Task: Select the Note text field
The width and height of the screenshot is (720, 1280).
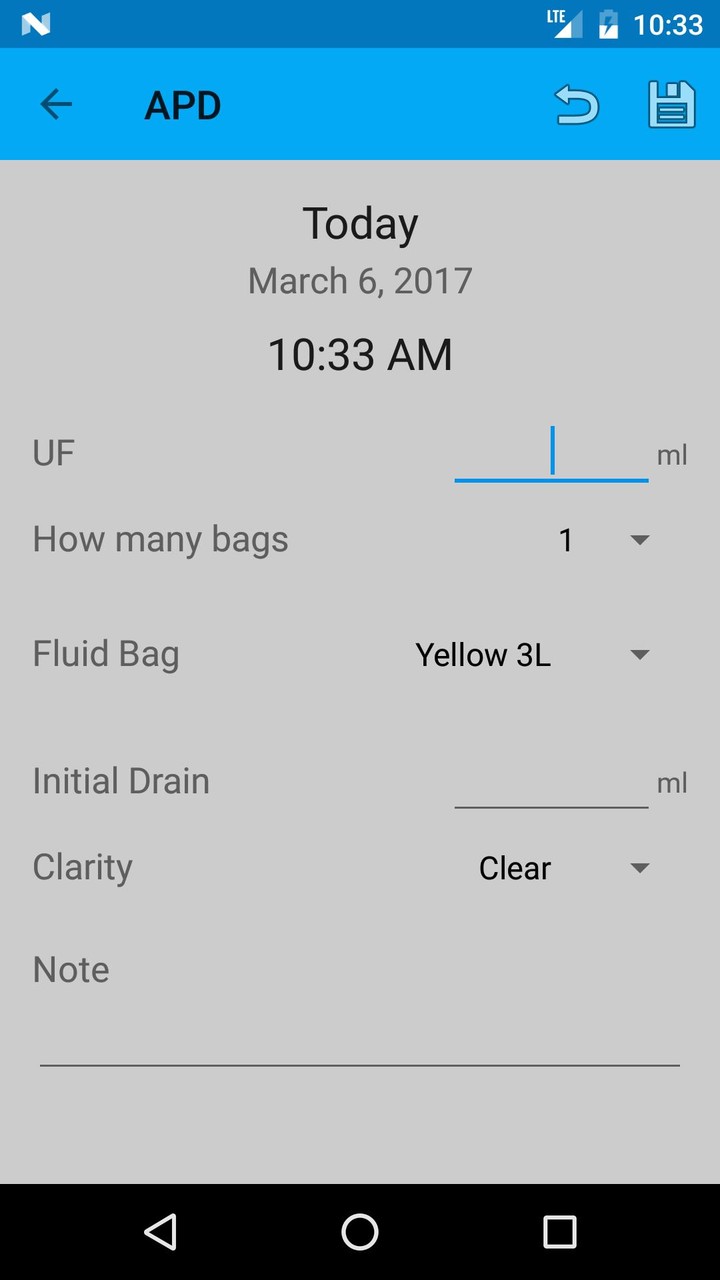Action: point(360,1042)
